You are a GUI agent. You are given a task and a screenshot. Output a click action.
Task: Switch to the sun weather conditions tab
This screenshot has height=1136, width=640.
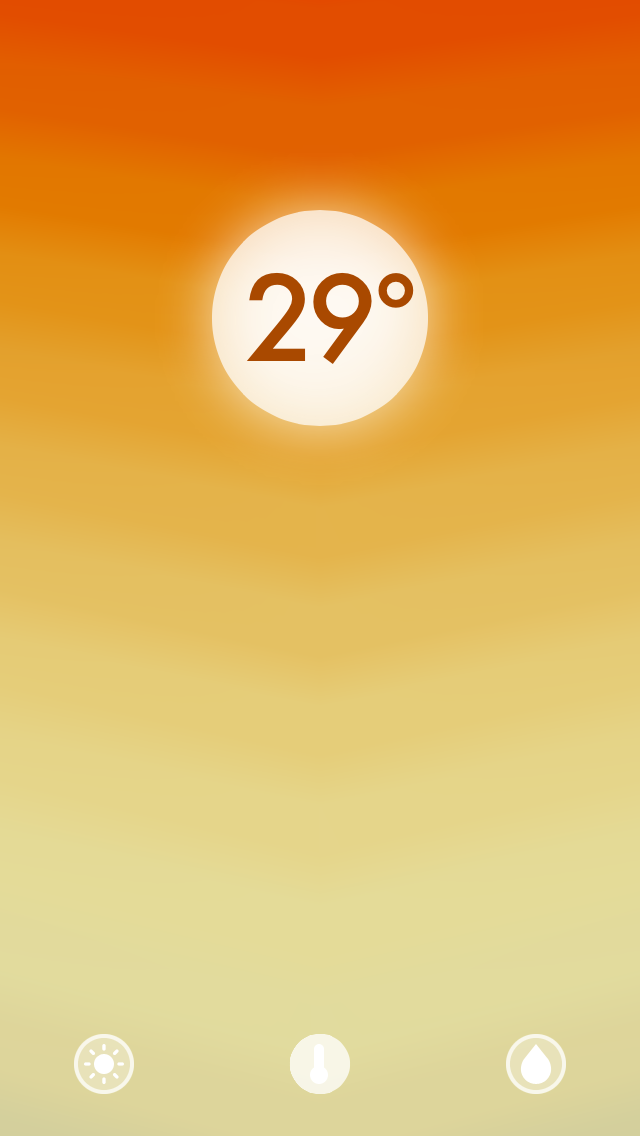tap(104, 1064)
